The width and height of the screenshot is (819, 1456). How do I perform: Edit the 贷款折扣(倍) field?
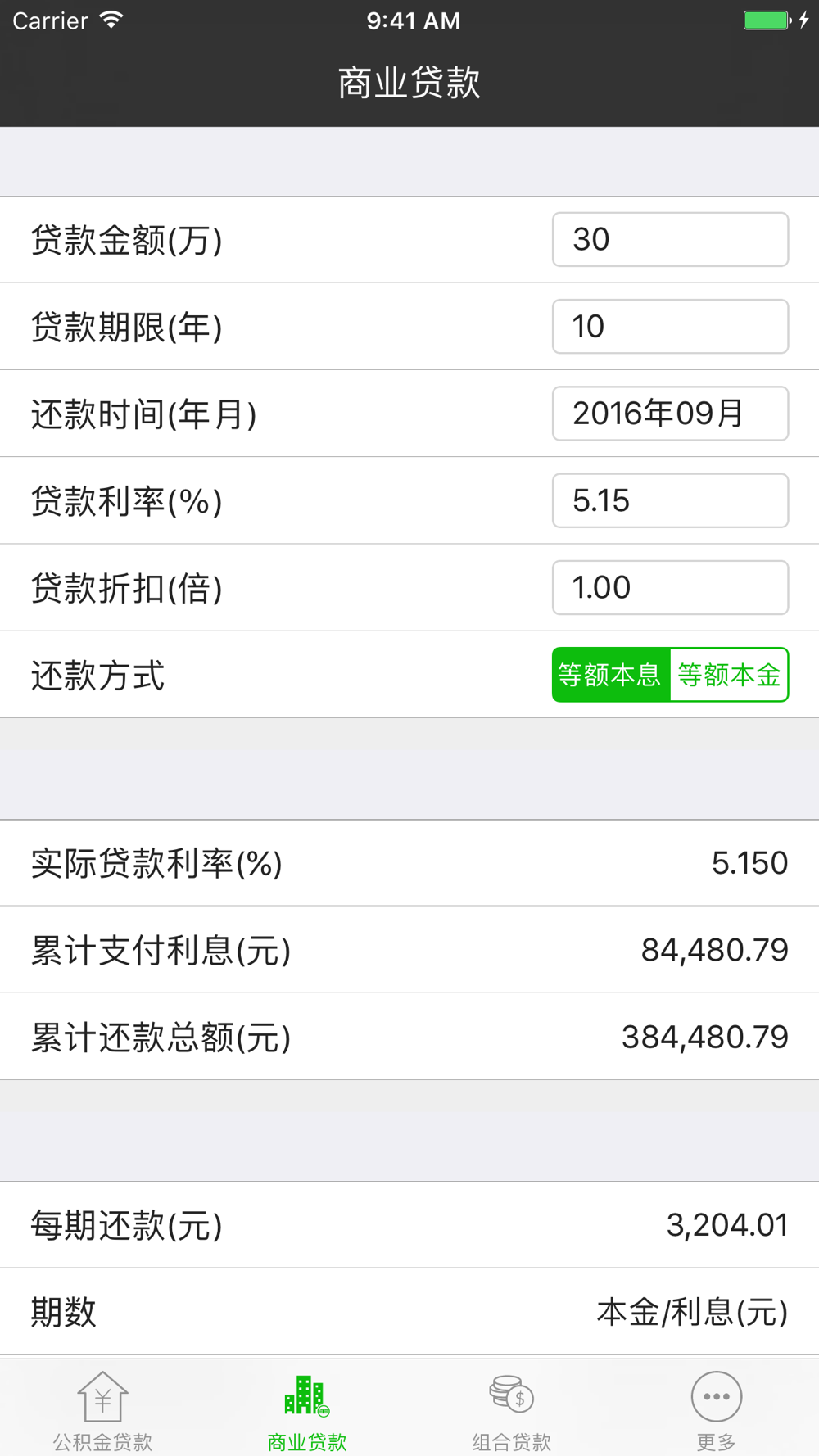pos(670,587)
